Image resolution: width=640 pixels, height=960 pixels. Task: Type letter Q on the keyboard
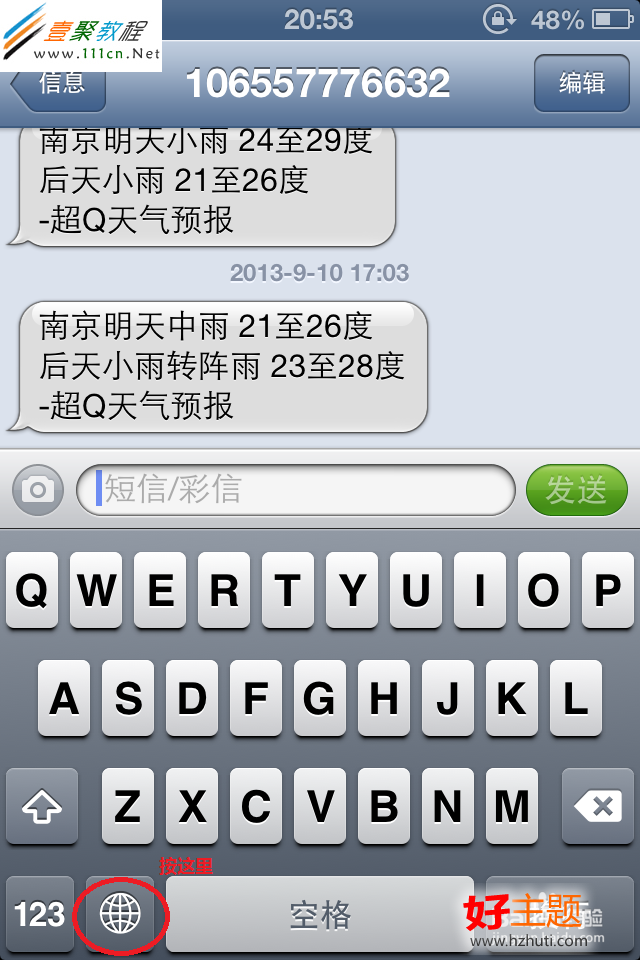pos(32,591)
